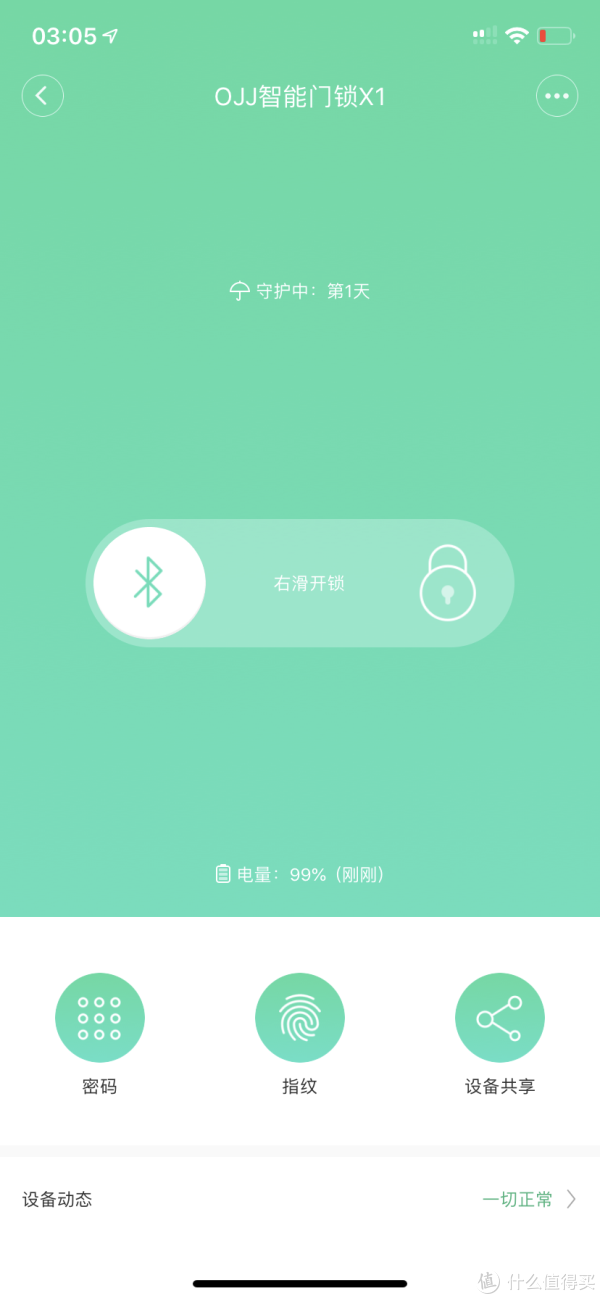Open the three-dot more options menu
600x1299 pixels.
[557, 96]
